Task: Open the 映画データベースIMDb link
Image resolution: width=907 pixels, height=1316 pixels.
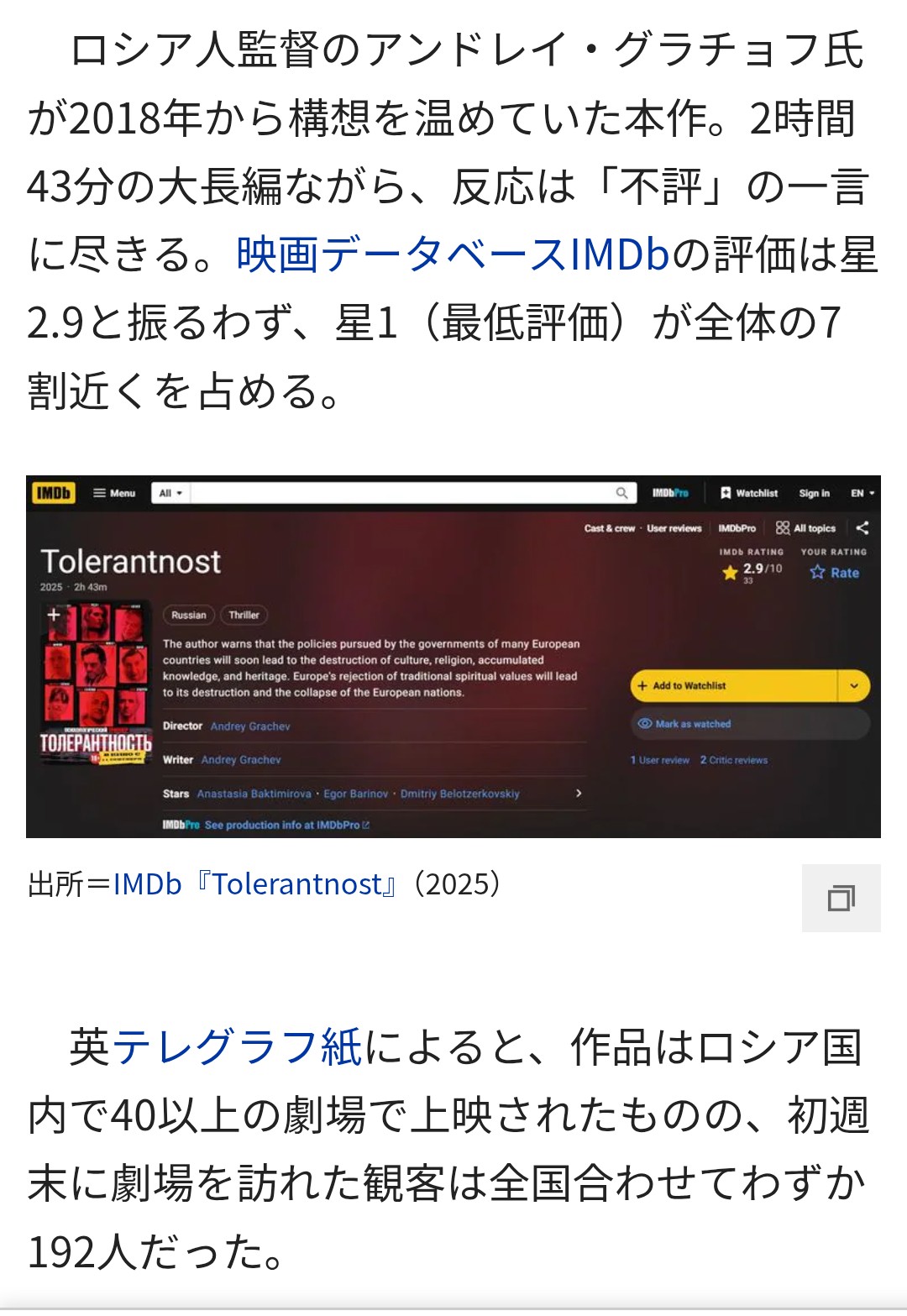Action: coord(453,254)
